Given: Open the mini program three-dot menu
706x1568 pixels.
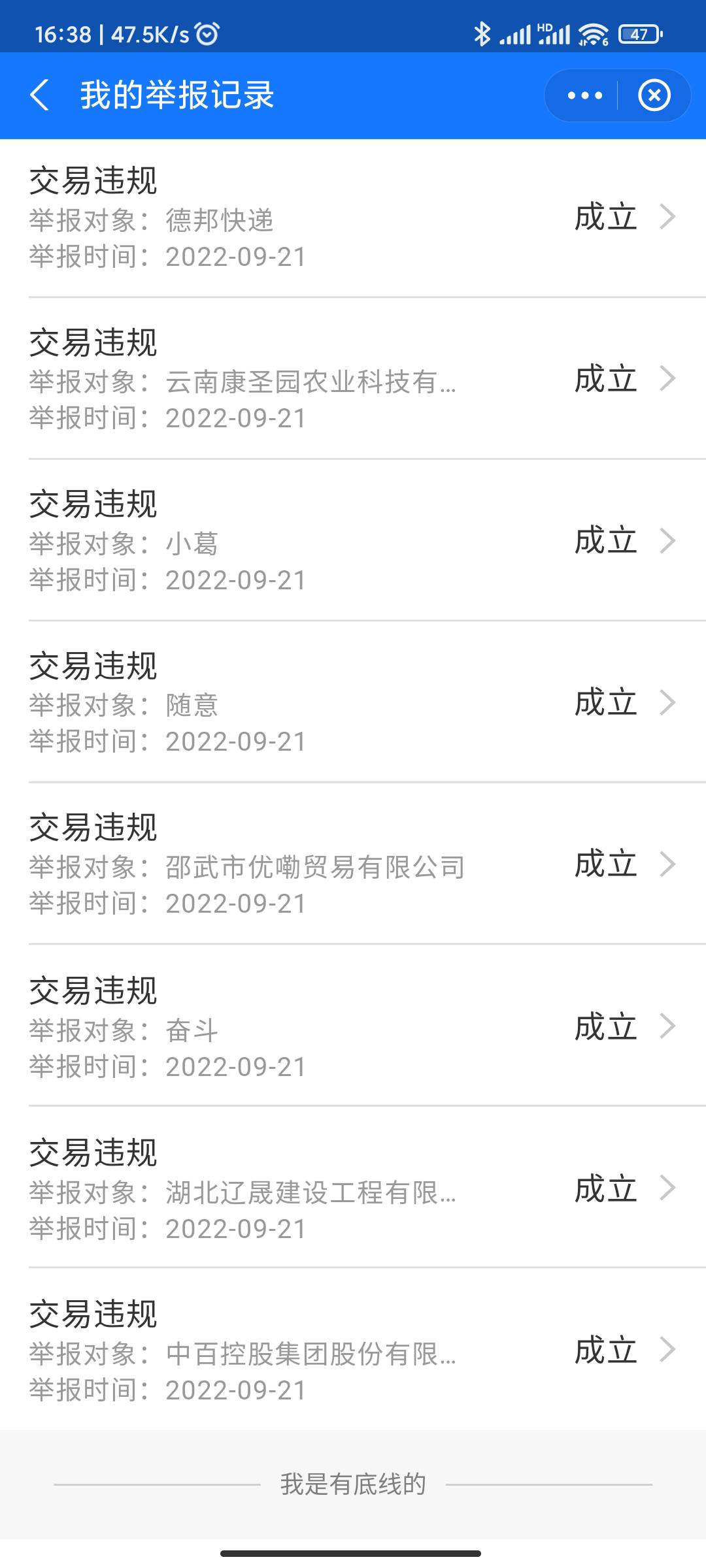Looking at the screenshot, I should tap(584, 96).
